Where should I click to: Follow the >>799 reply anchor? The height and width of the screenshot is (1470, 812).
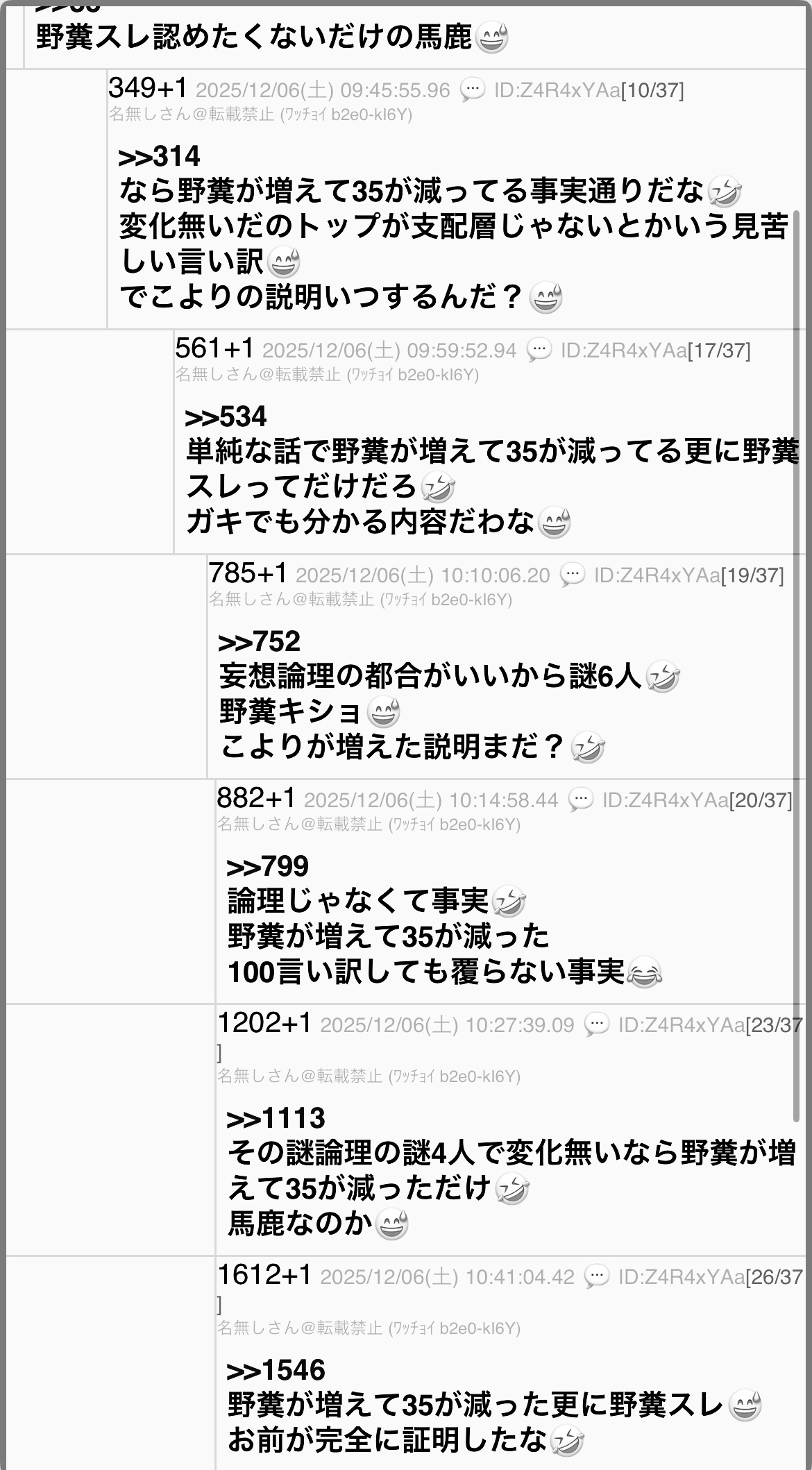point(267,867)
